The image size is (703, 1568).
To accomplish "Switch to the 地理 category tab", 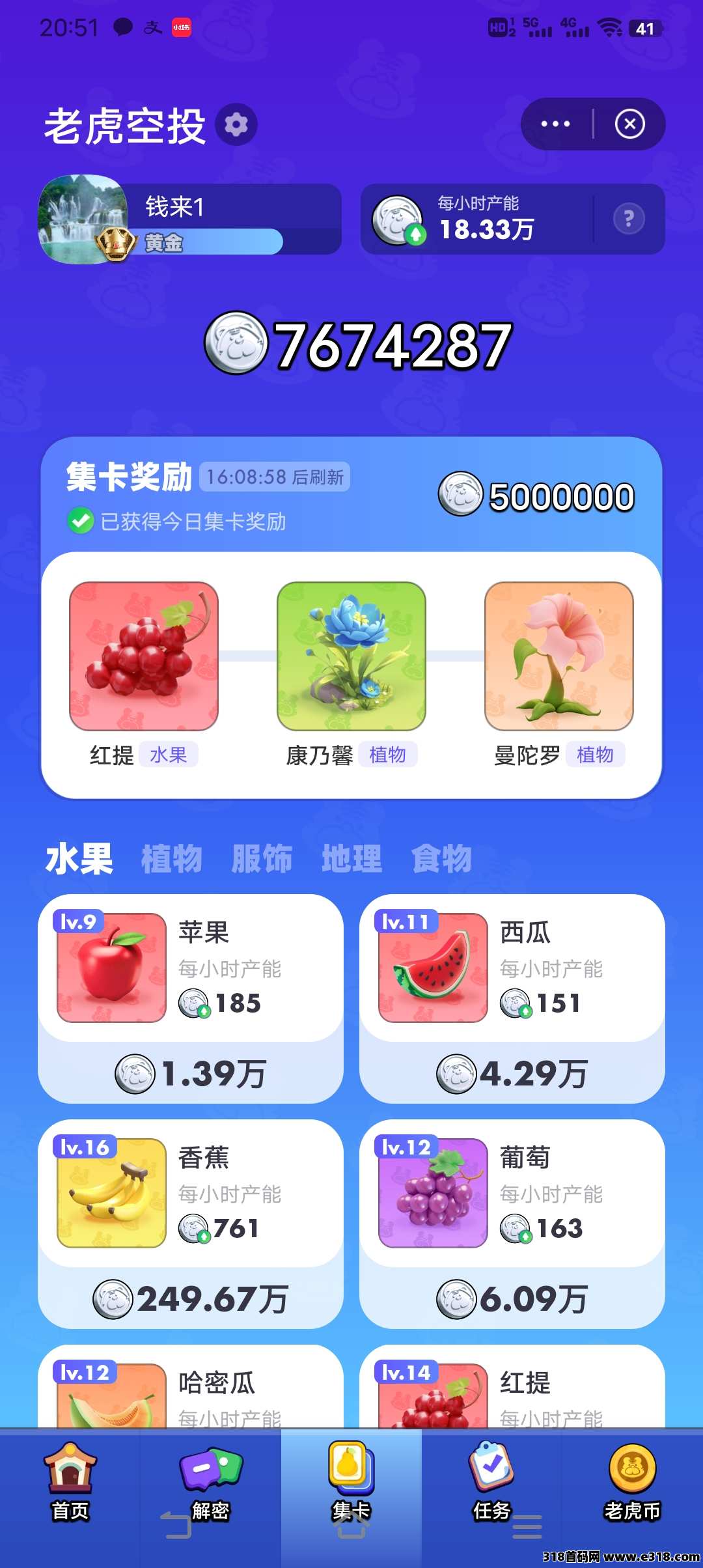I will click(x=351, y=858).
